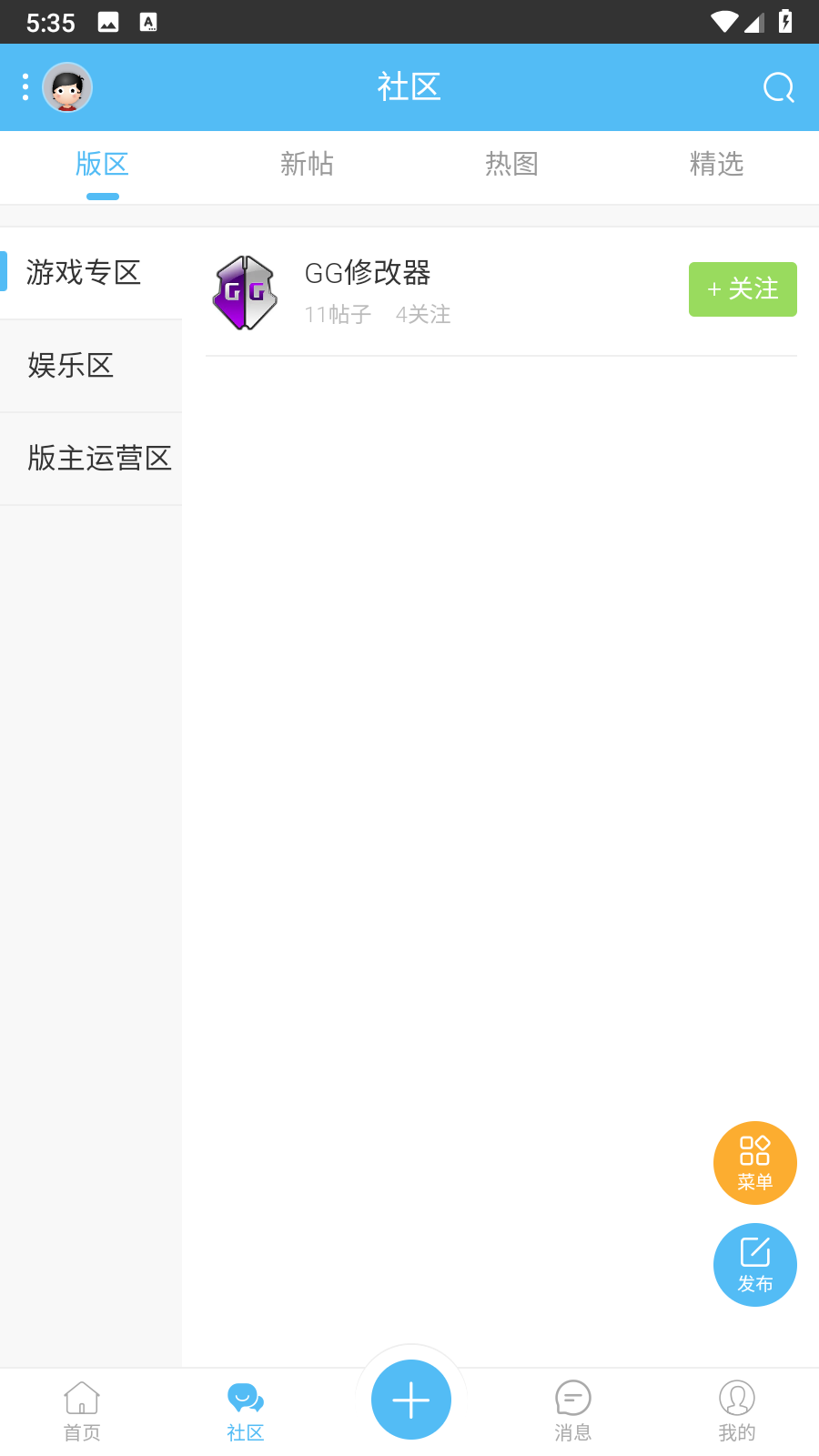Viewport: 819px width, 1456px height.
Task: Switch to the 新帖 tab
Action: tap(307, 165)
